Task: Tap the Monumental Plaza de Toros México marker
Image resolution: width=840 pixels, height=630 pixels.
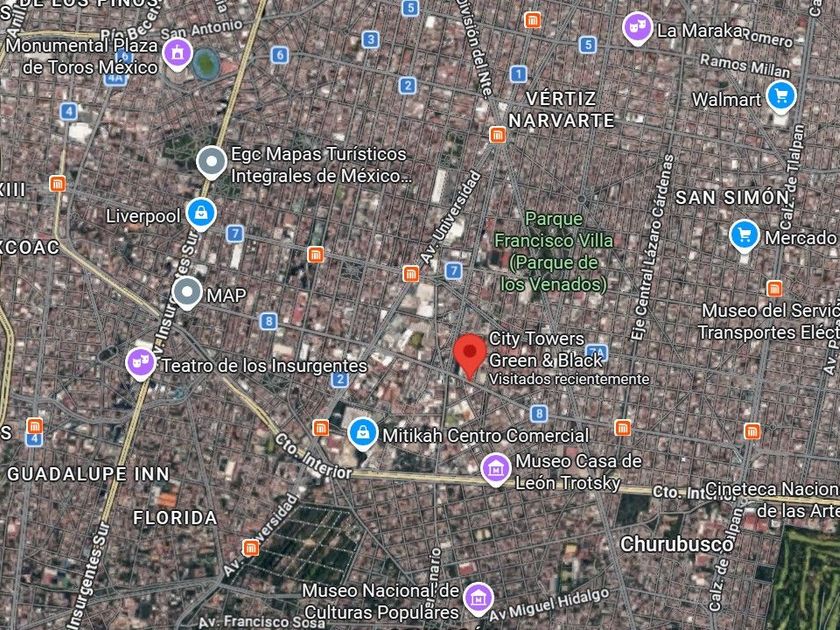Action: (x=177, y=54)
